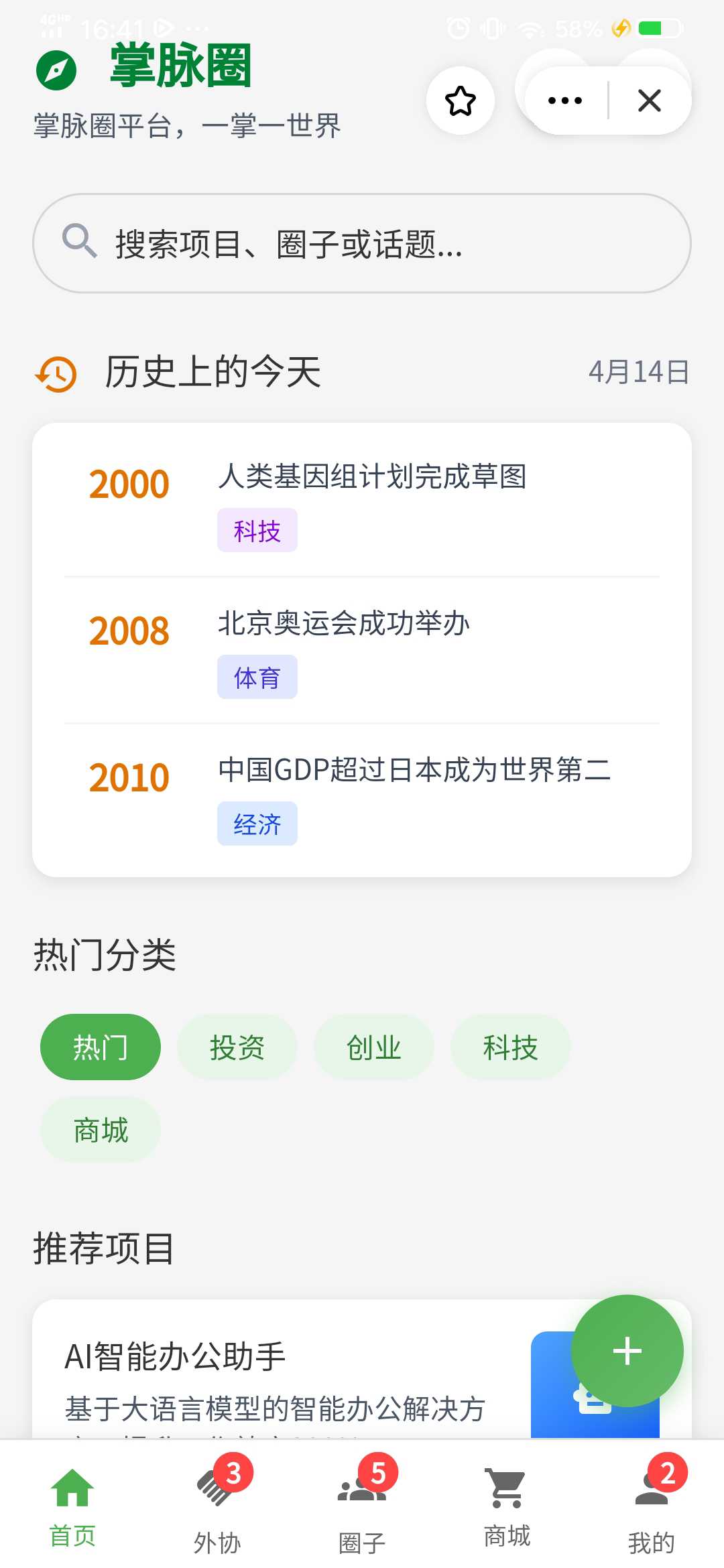Tap the green plus floating button

pos(627,1351)
